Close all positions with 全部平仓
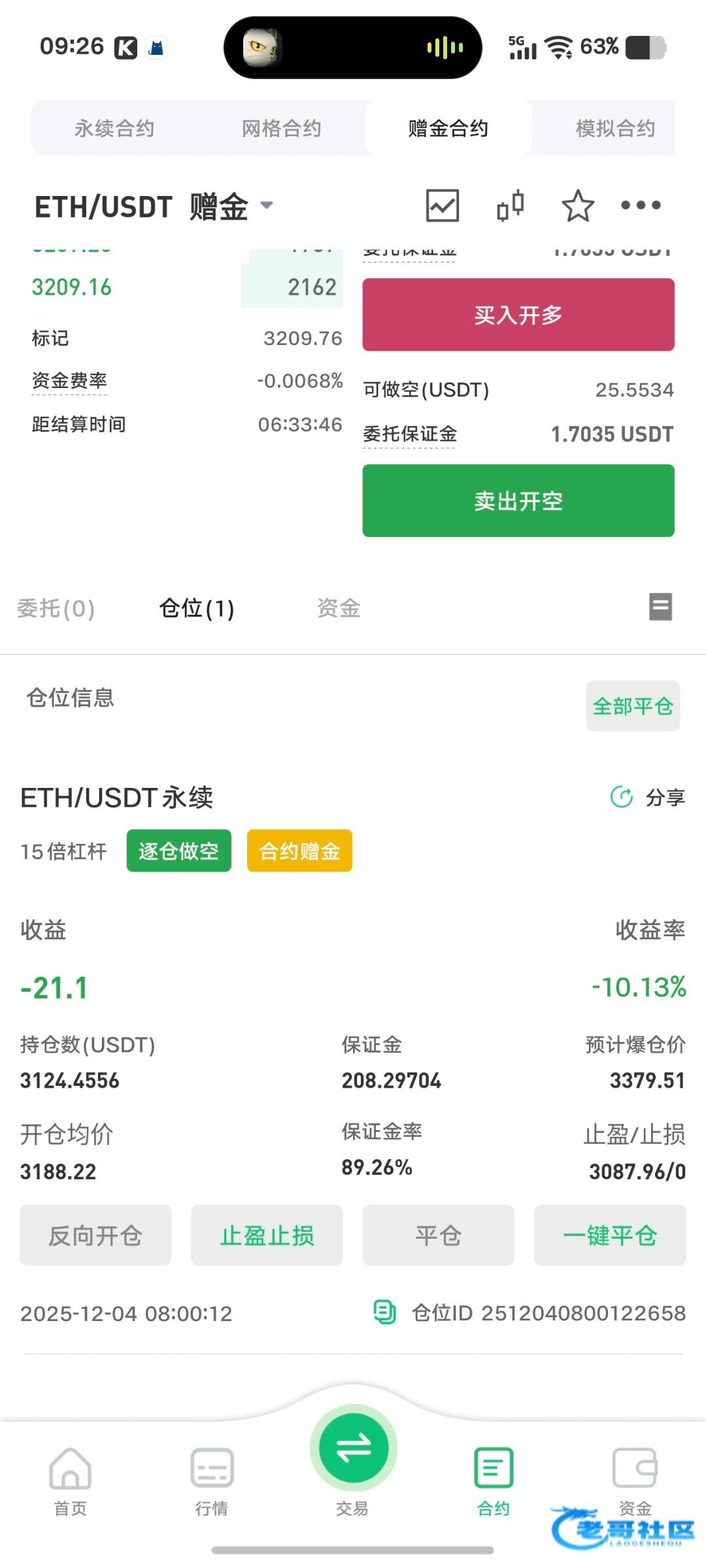 (633, 706)
